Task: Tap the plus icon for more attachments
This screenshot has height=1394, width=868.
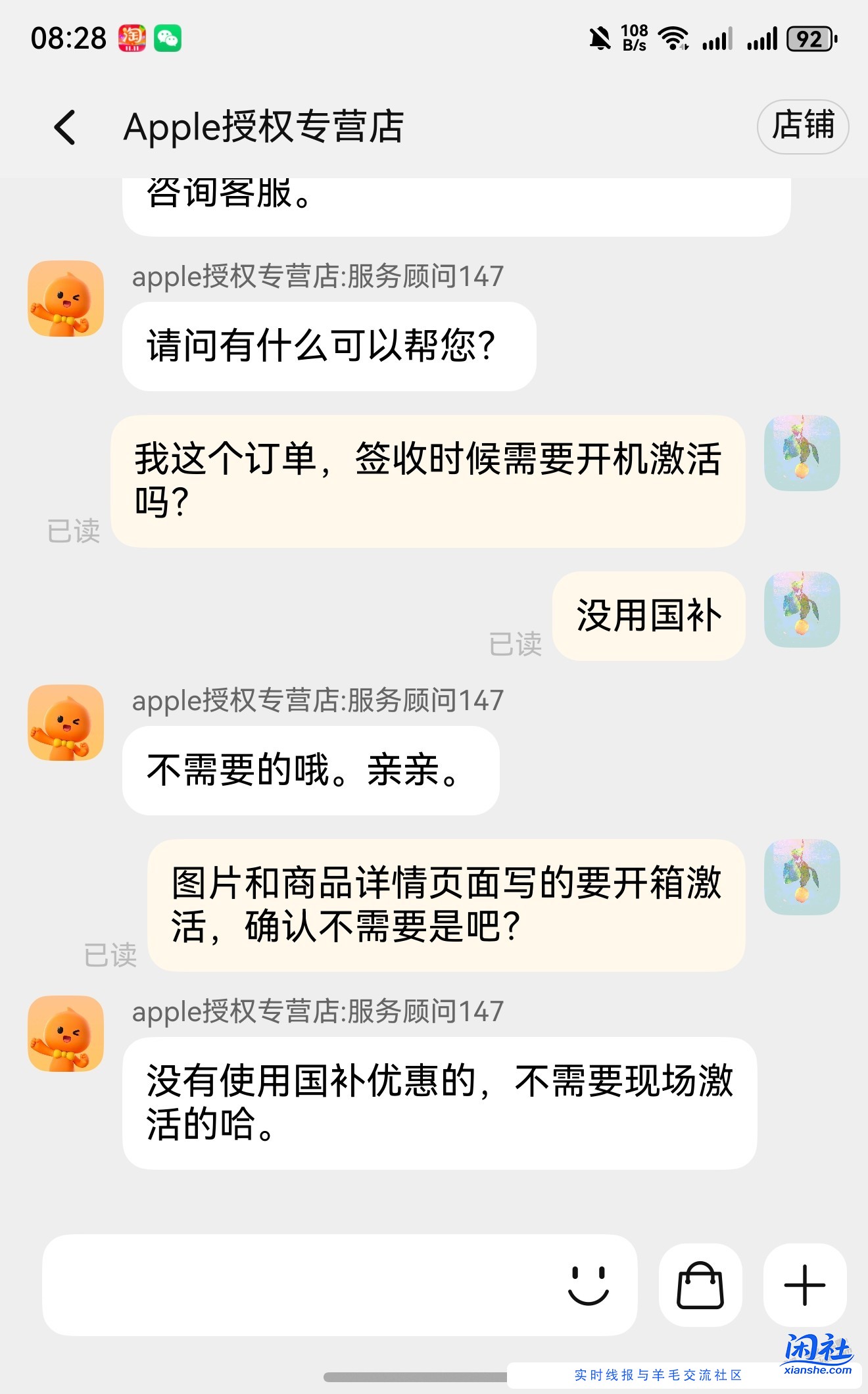Action: point(805,1283)
